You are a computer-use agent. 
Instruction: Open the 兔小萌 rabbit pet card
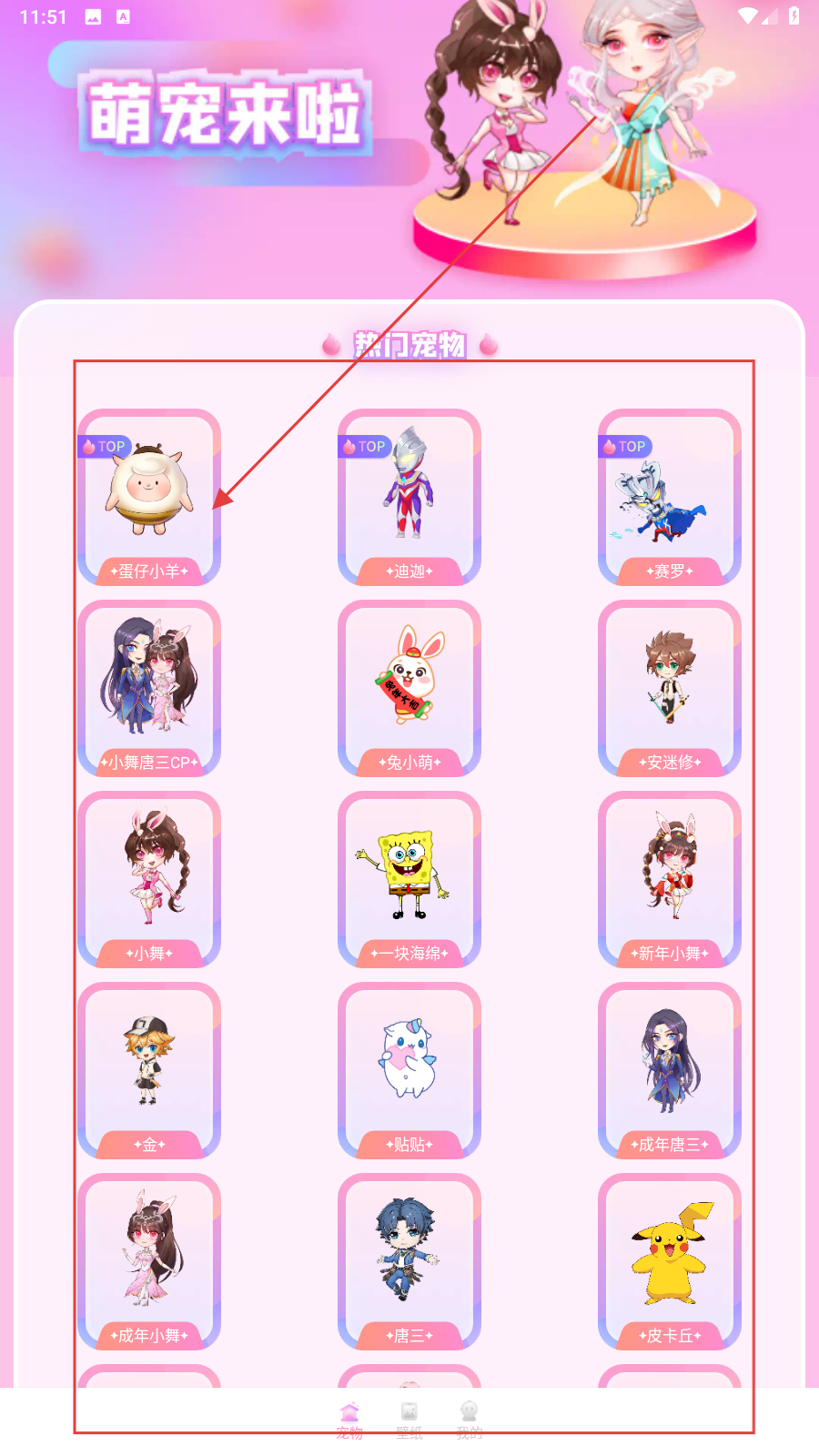click(x=409, y=688)
